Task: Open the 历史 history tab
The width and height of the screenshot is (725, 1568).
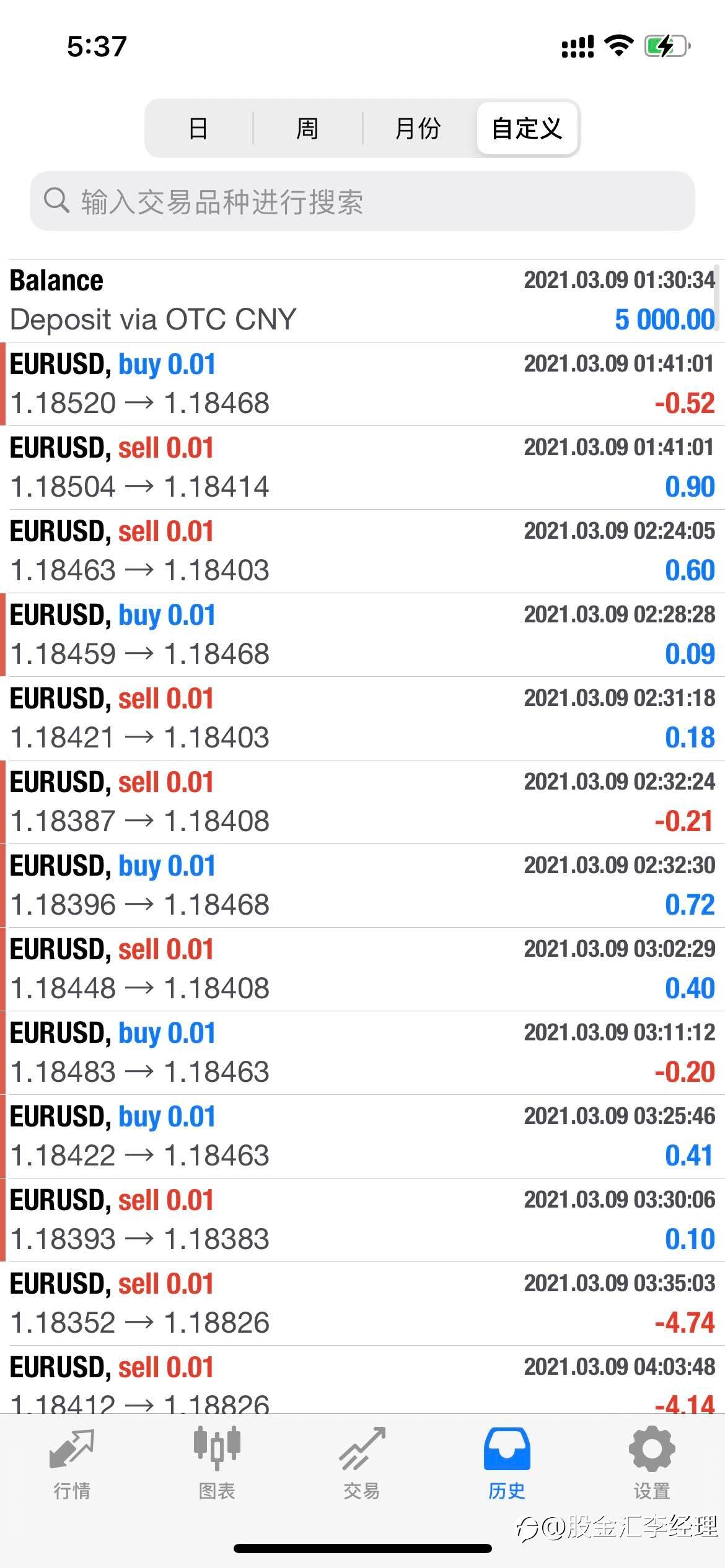Action: click(507, 1464)
